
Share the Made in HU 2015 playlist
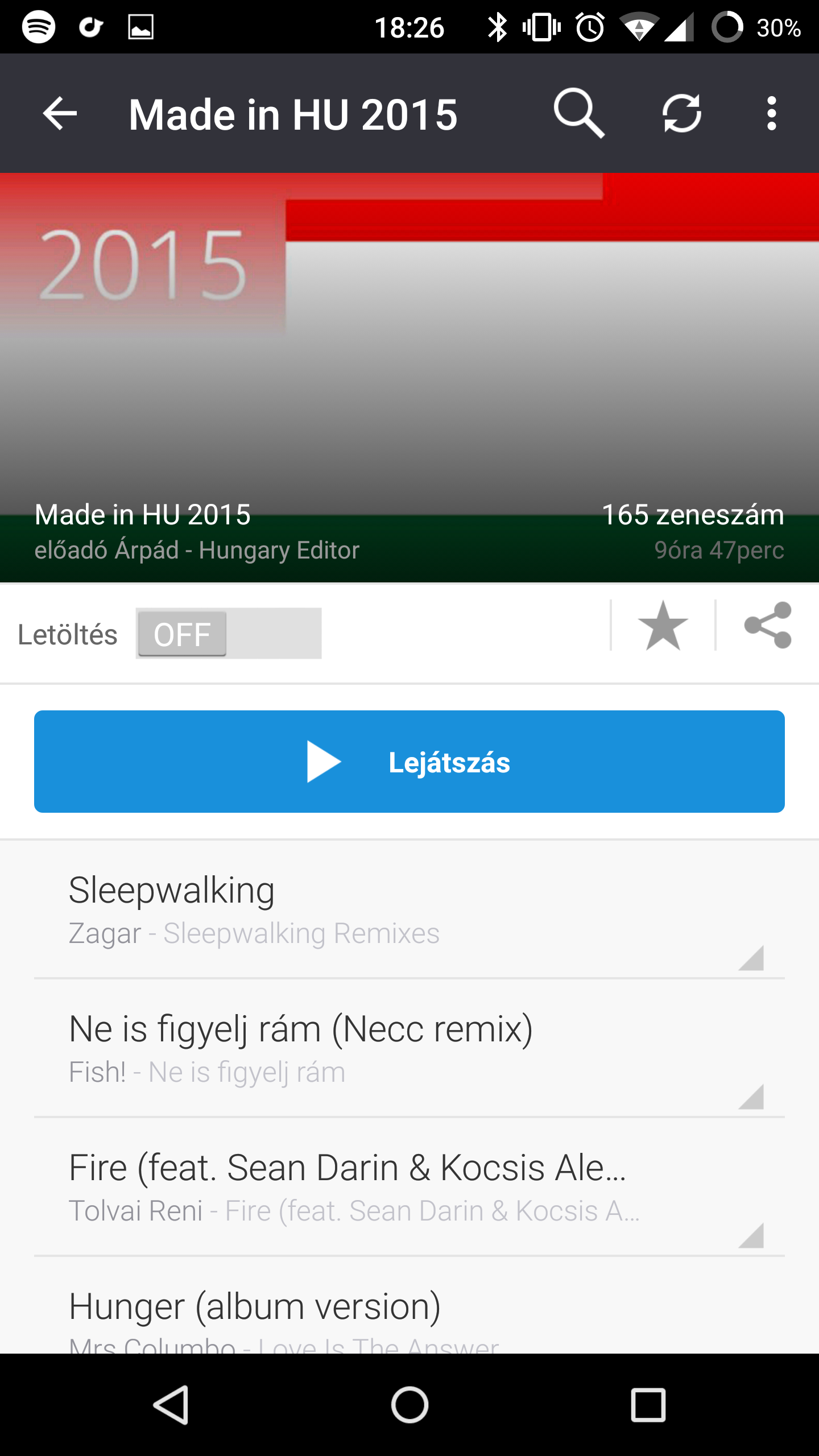[x=768, y=626]
